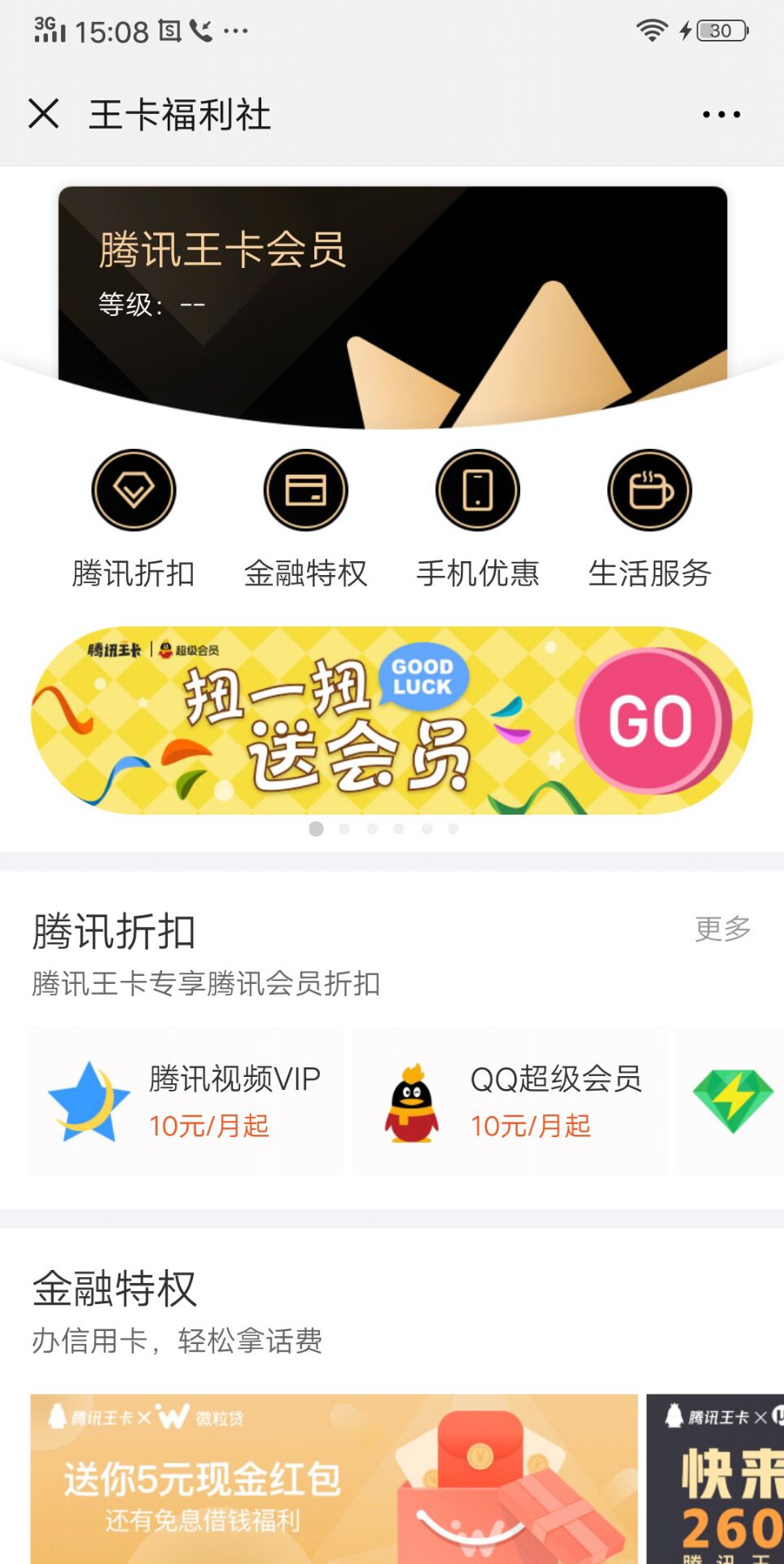Image resolution: width=784 pixels, height=1564 pixels.
Task: Click the GOOD LUCK speech bubble
Action: pos(422,679)
